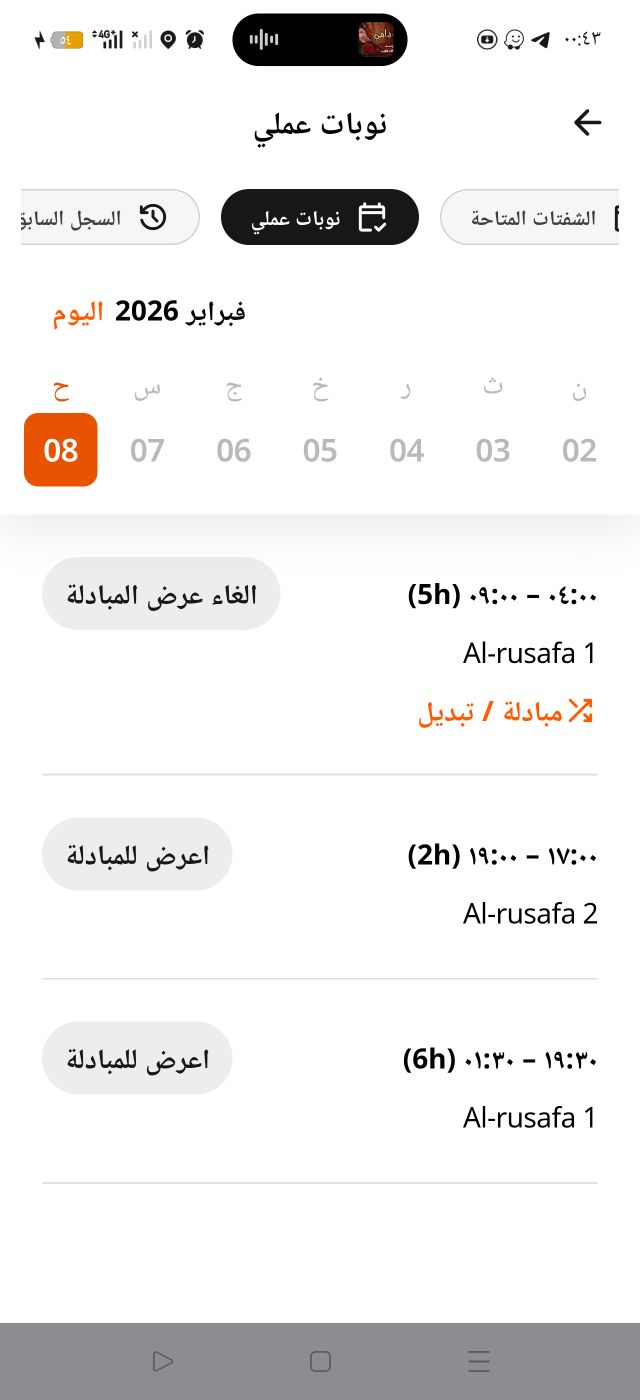Screen dimensions: 640x1400
Task: Jump to اليوم (today)
Action: [78, 312]
